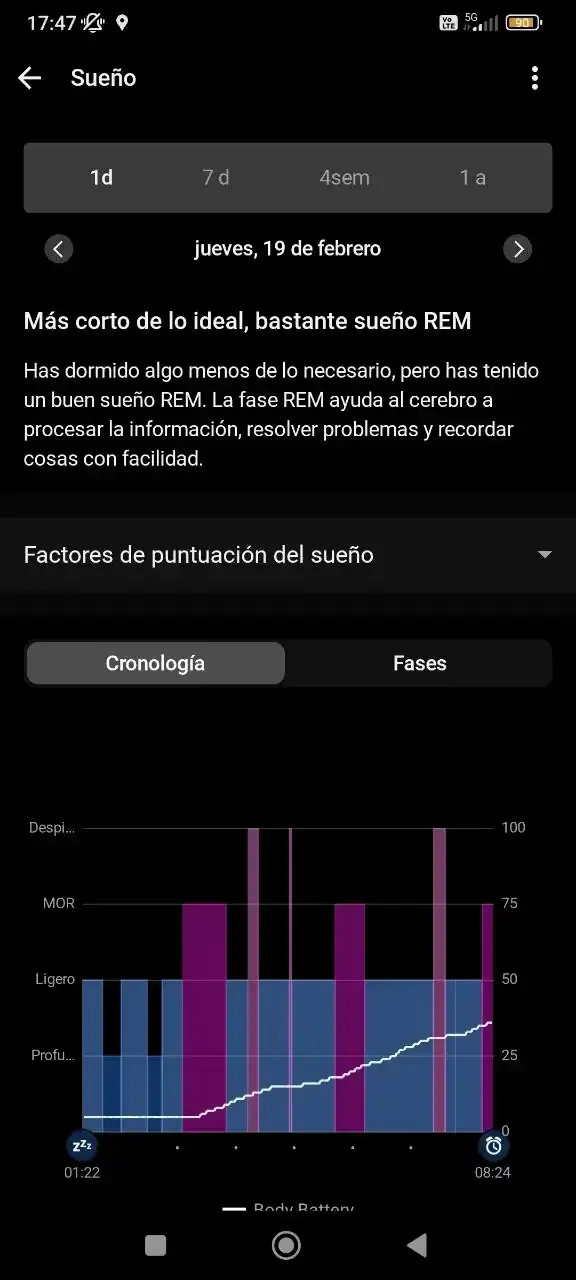This screenshot has width=576, height=1280.
Task: Tap the system home button
Action: click(x=287, y=1245)
